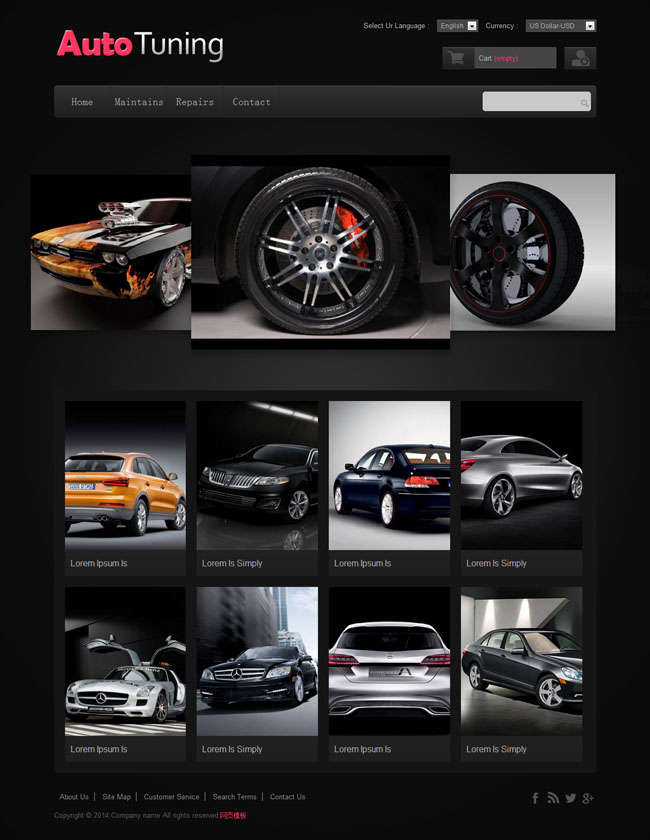Open the Facebook social icon
The width and height of the screenshot is (650, 840).
tap(535, 798)
